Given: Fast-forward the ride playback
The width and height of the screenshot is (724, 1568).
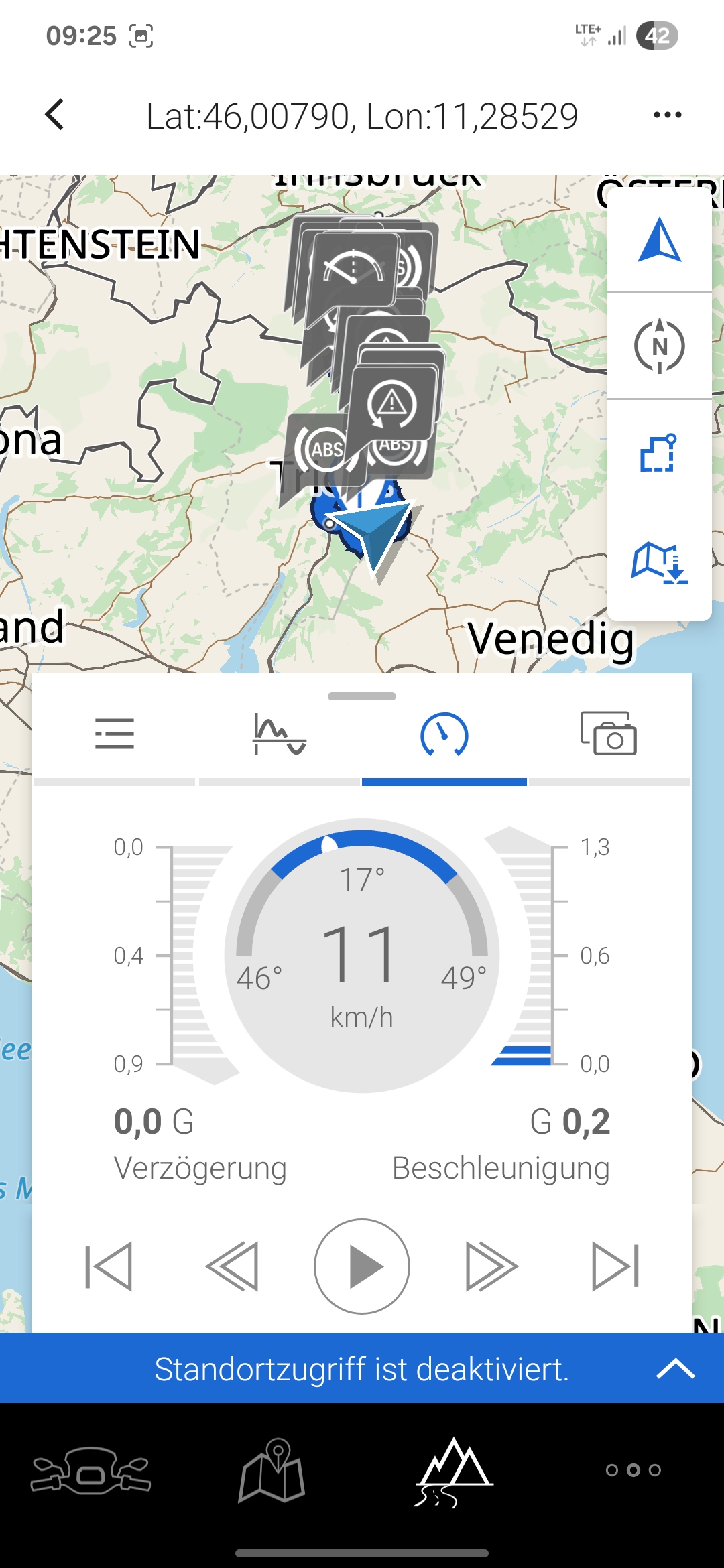Looking at the screenshot, I should 491,1266.
